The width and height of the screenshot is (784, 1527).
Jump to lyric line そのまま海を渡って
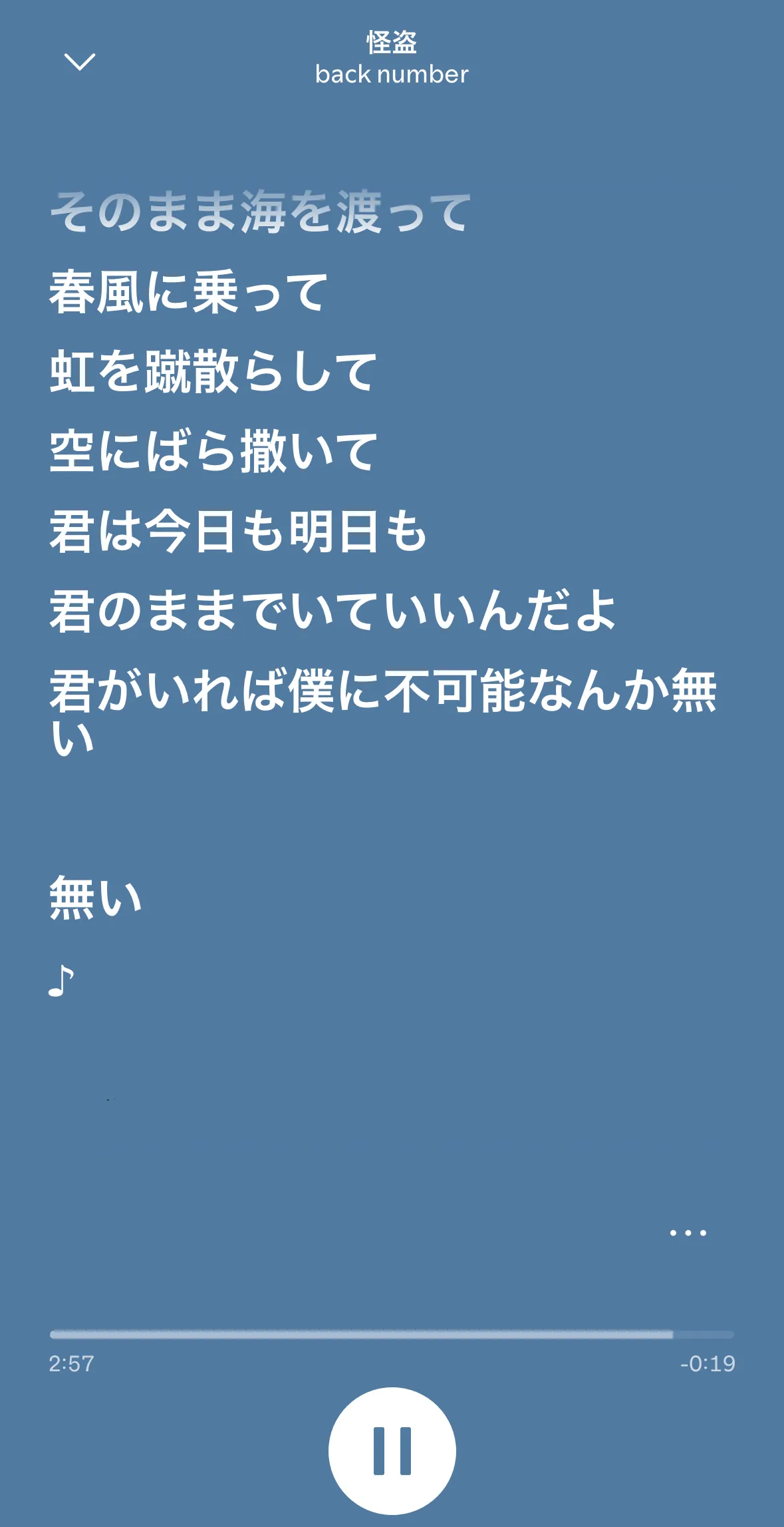pos(261,212)
